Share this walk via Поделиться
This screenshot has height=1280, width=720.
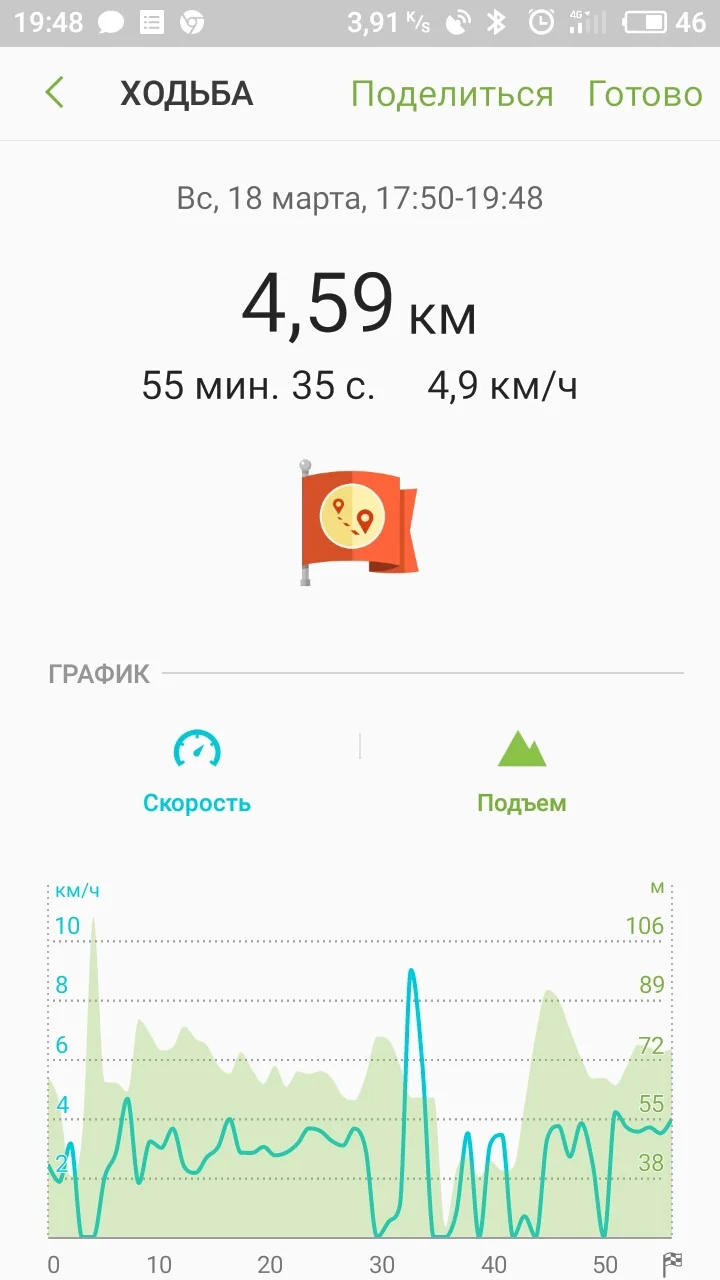coord(451,94)
